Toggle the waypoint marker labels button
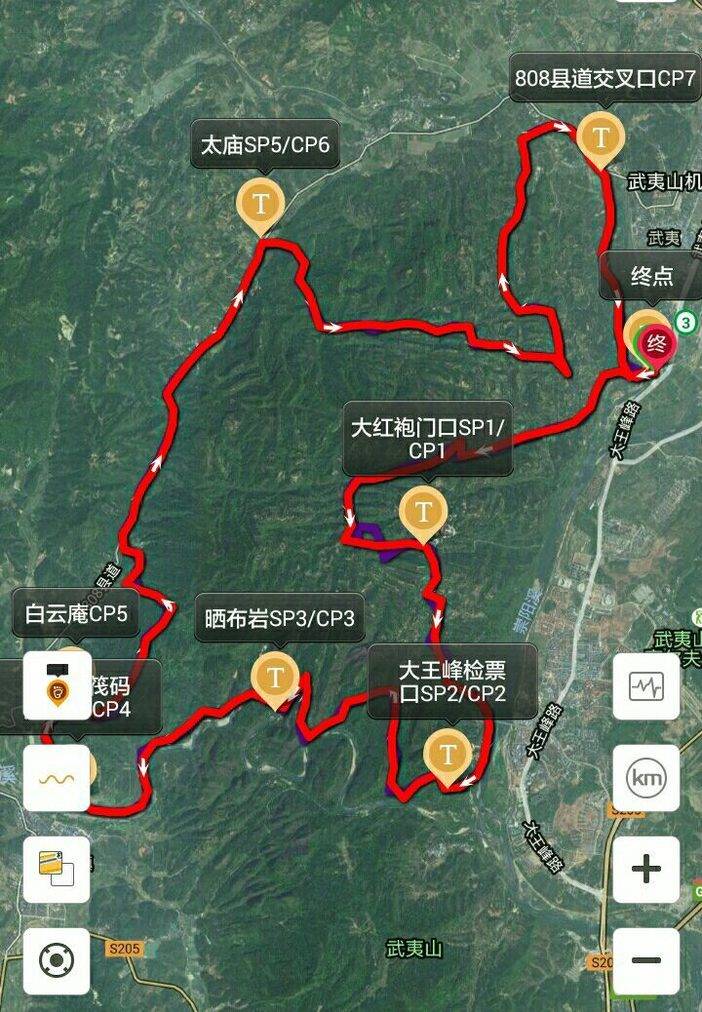 pyautogui.click(x=56, y=686)
